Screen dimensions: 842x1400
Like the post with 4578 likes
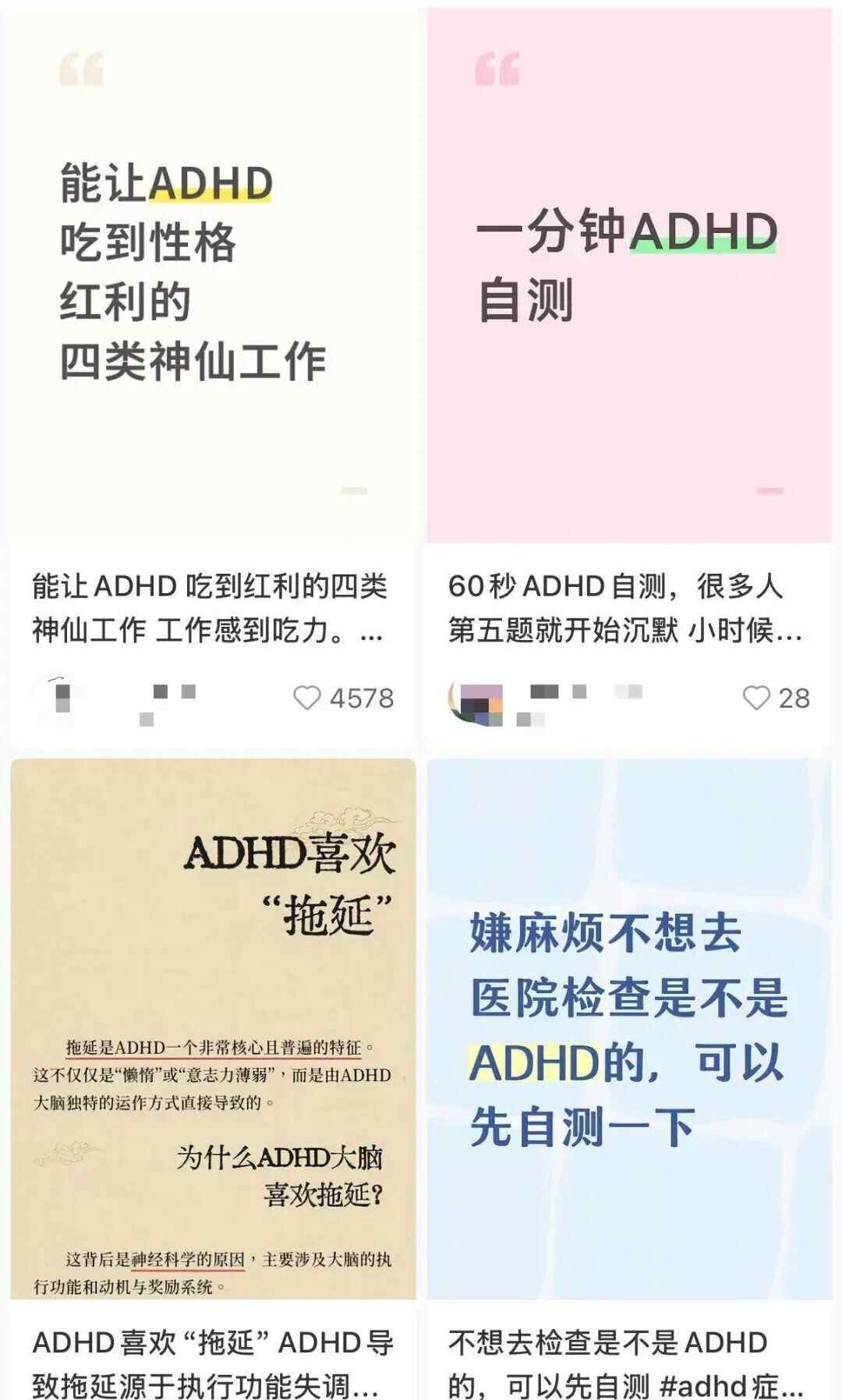[x=306, y=698]
